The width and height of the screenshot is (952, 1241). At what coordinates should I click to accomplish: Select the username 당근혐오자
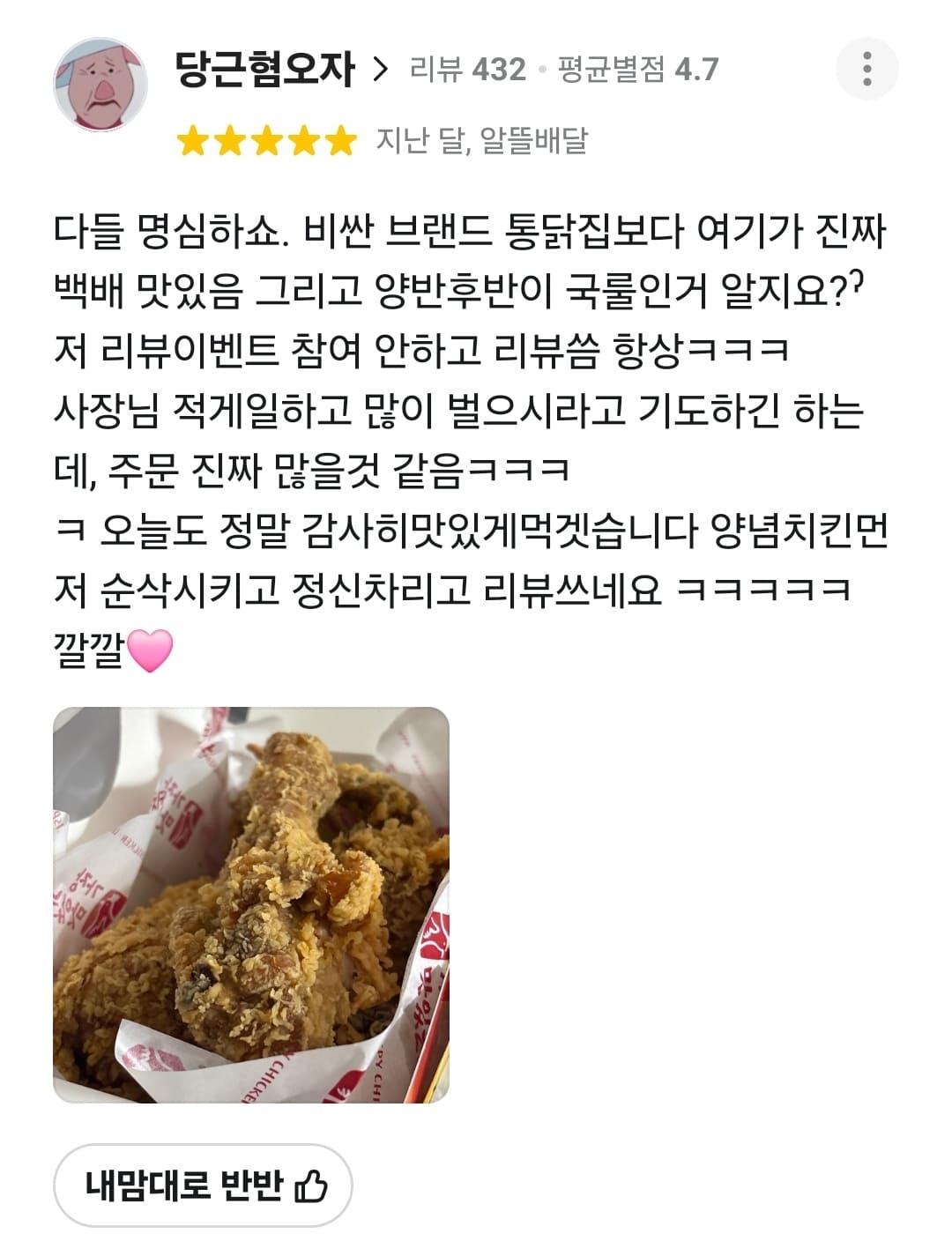click(264, 65)
